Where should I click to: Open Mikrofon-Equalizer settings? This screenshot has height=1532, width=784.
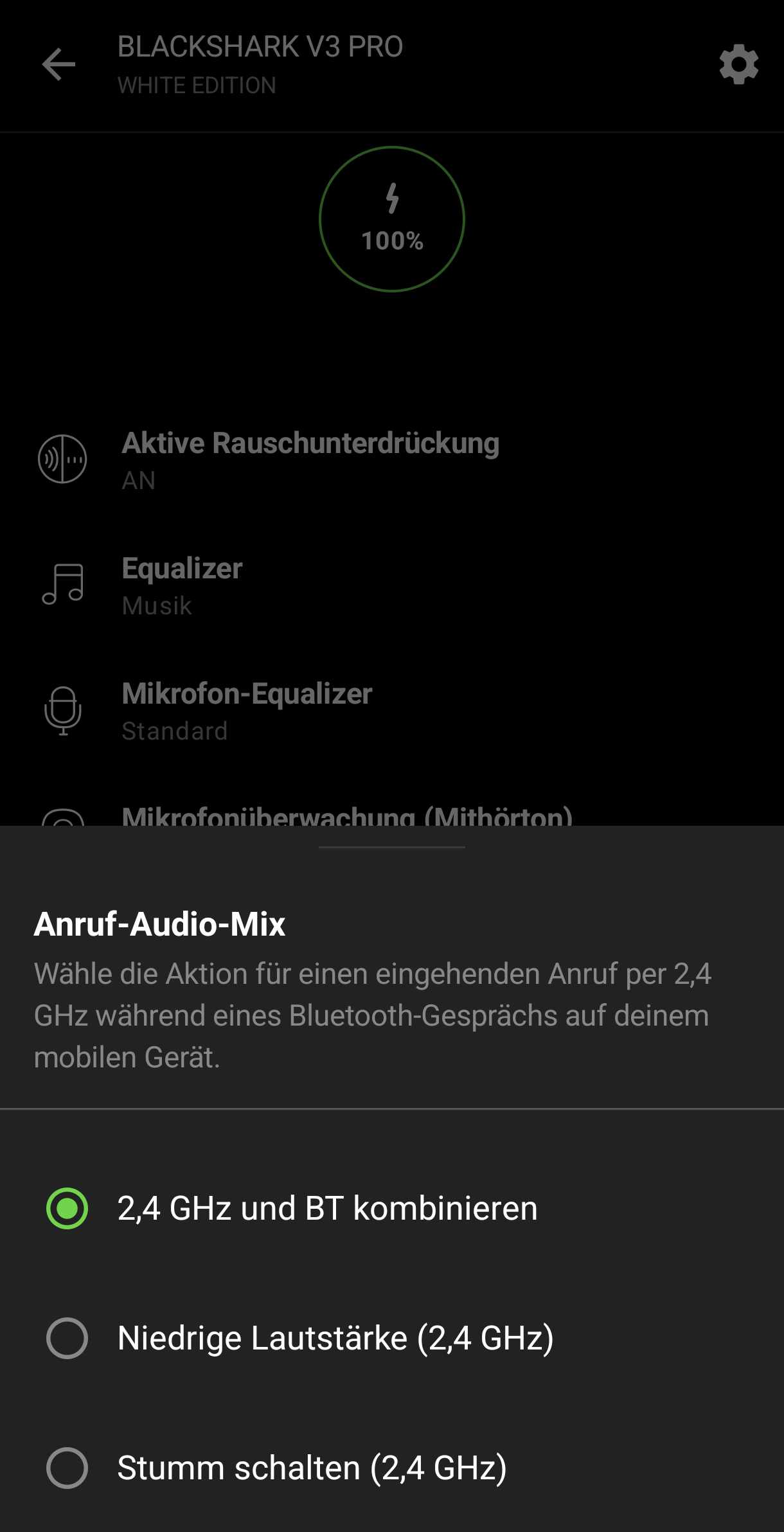(x=247, y=710)
